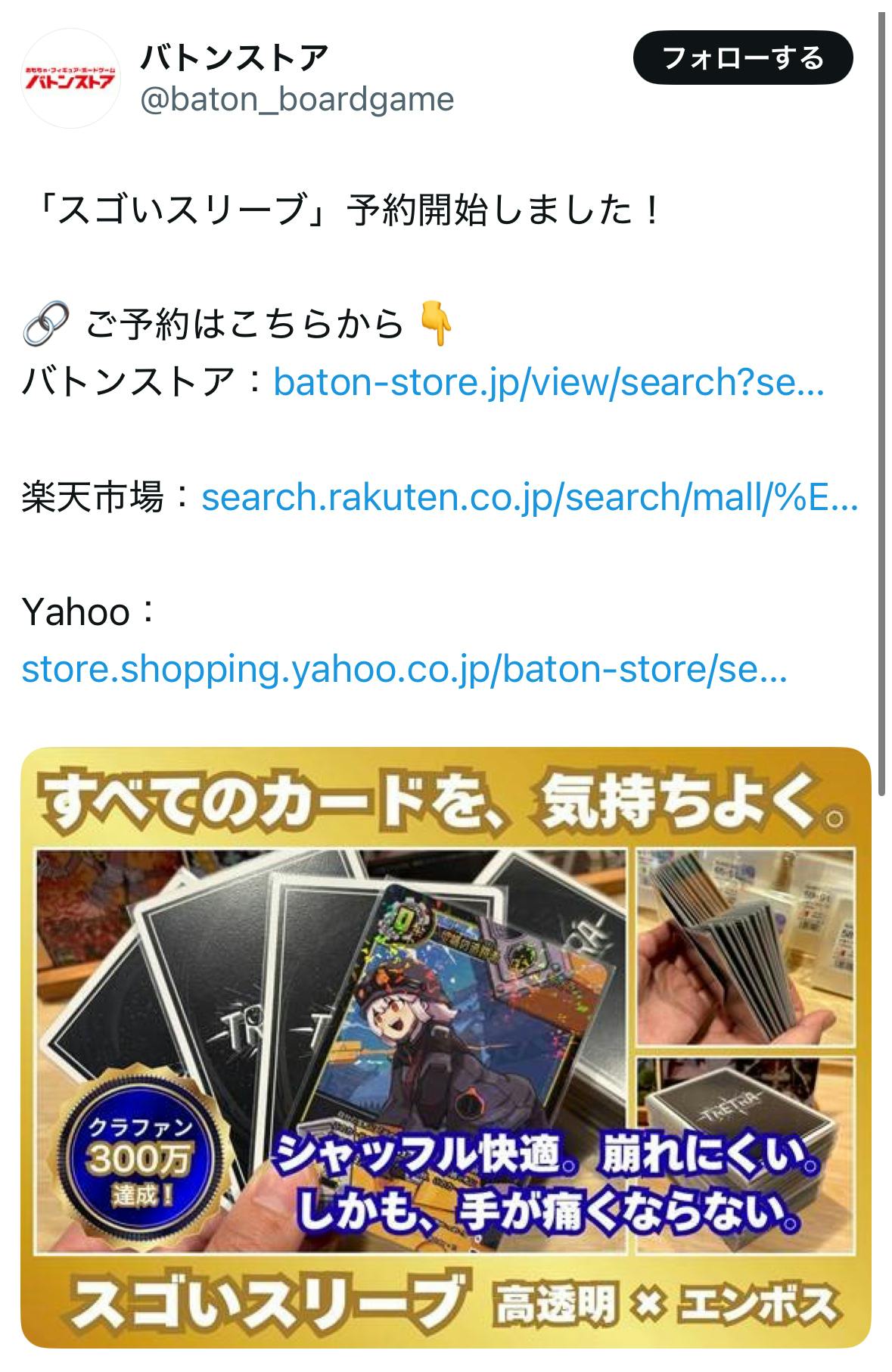Open the Yahoo store.shopping.yahoo.co.jp link

[404, 669]
